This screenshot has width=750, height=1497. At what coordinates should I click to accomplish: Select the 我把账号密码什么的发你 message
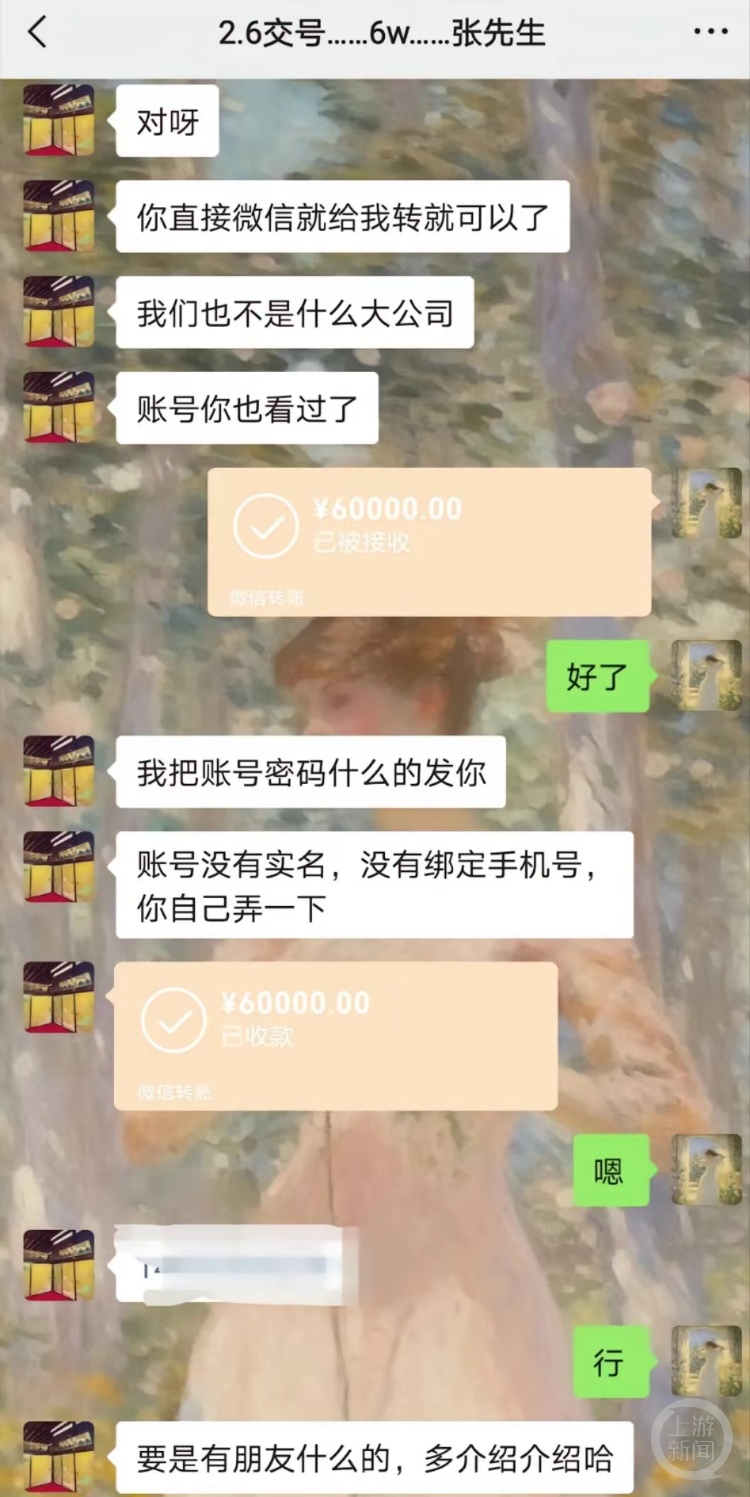coord(308,771)
